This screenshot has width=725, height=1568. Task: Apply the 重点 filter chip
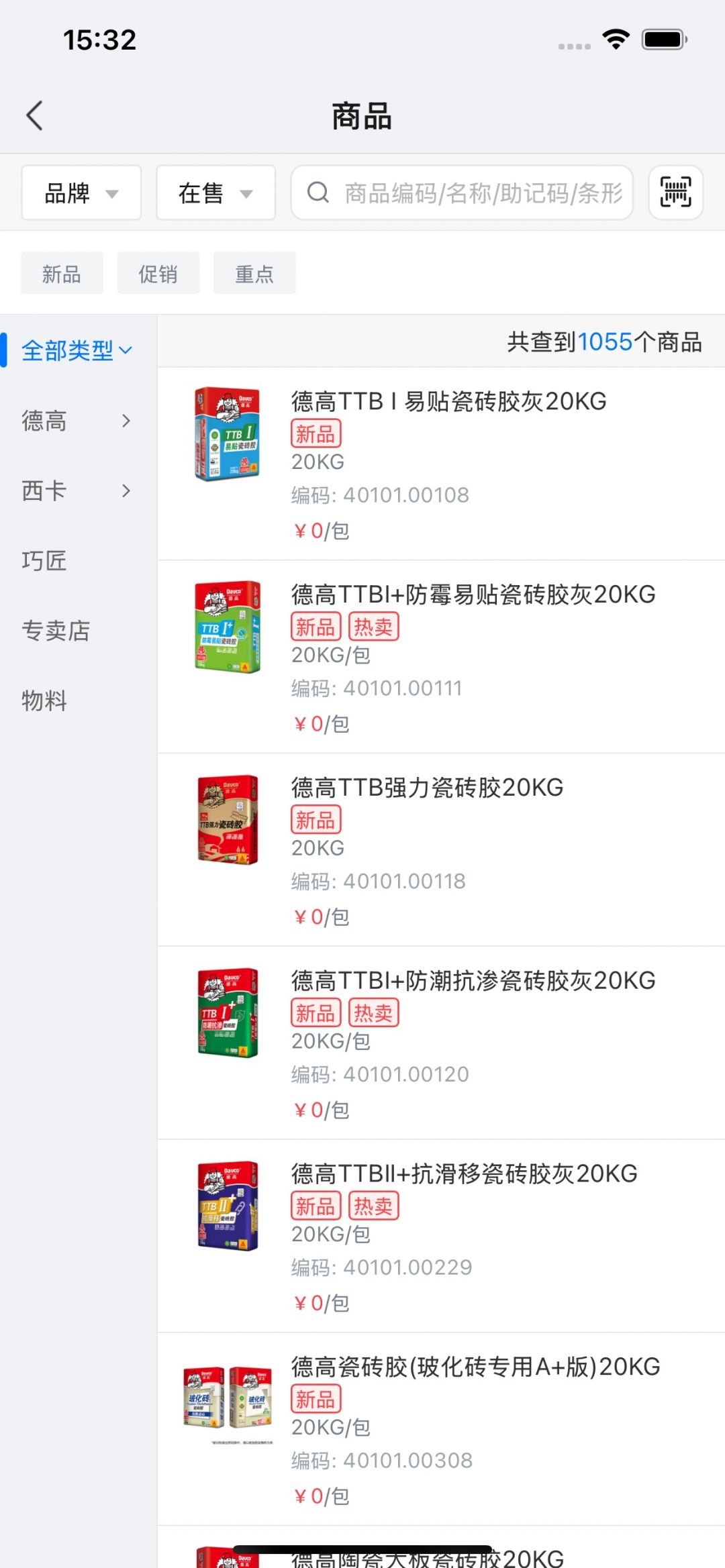254,274
